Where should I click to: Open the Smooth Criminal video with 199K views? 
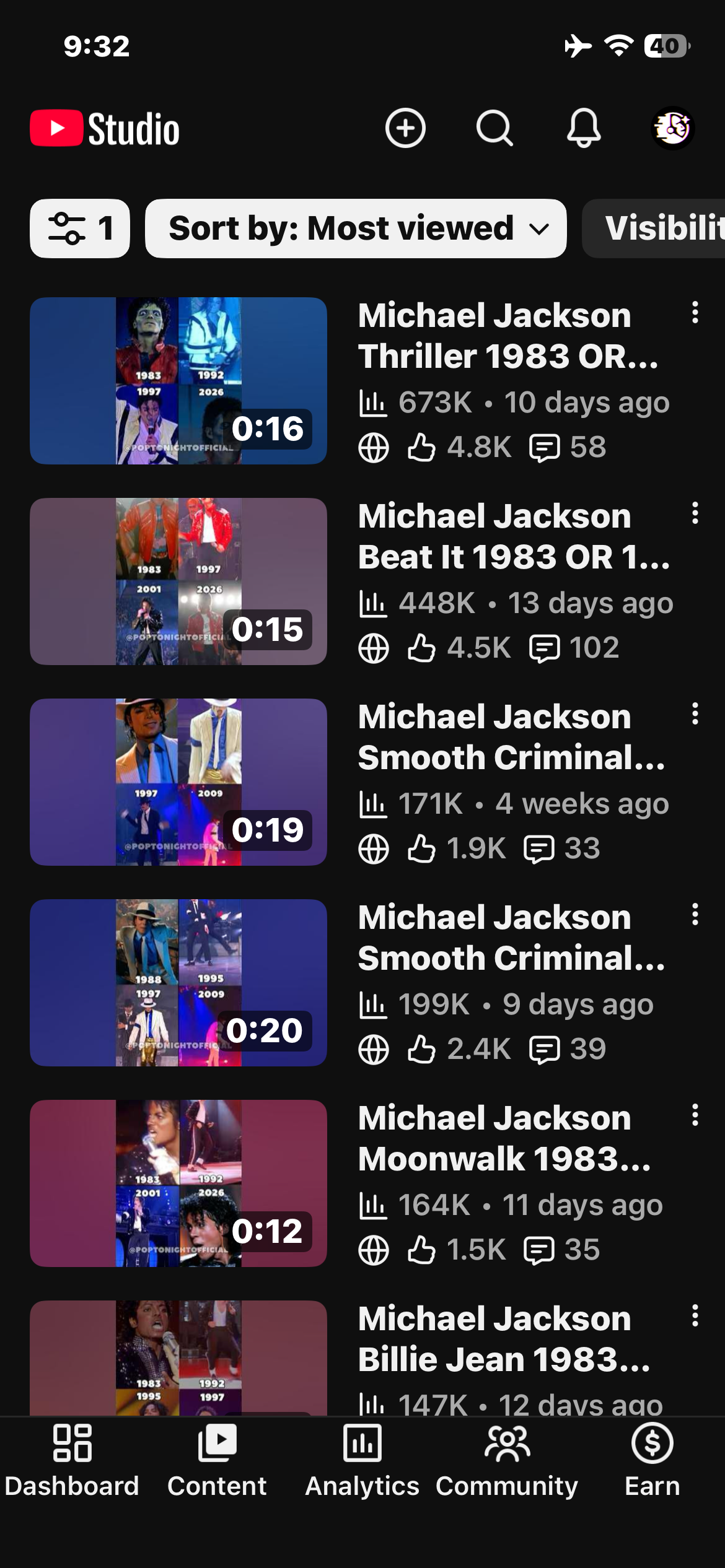pos(362,983)
